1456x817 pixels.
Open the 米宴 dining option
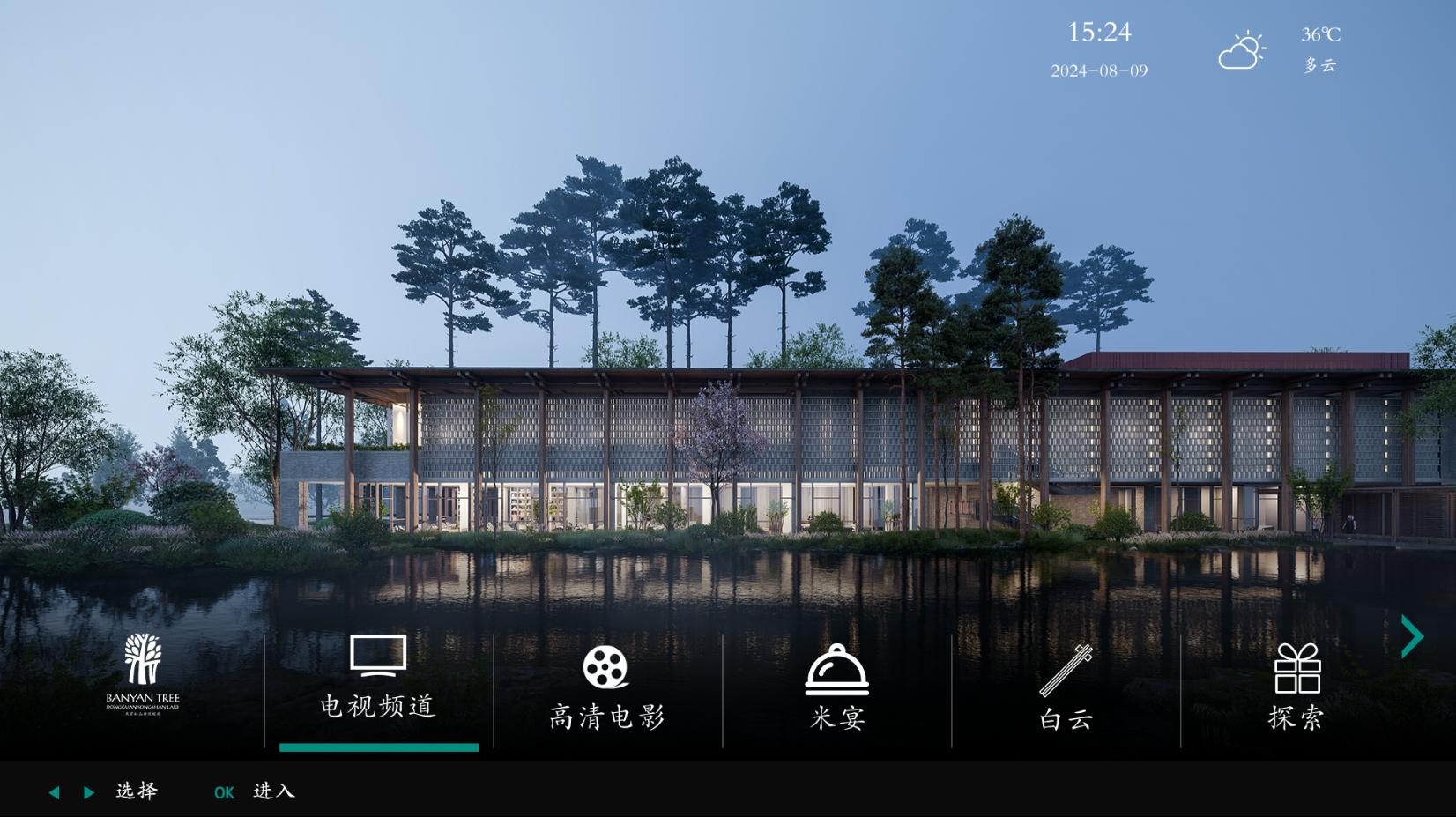click(836, 689)
